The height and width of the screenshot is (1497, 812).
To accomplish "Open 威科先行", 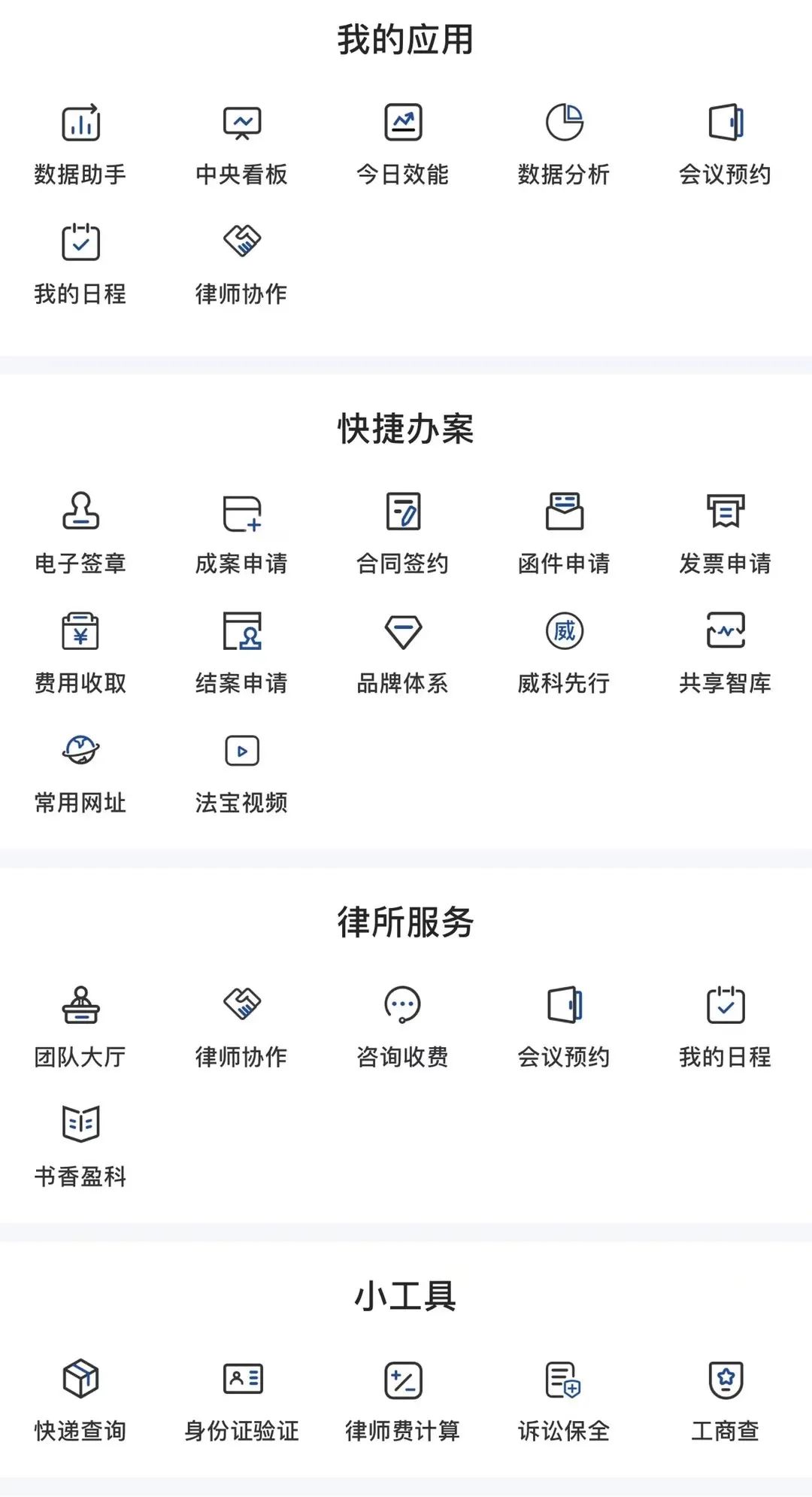I will (x=564, y=631).
